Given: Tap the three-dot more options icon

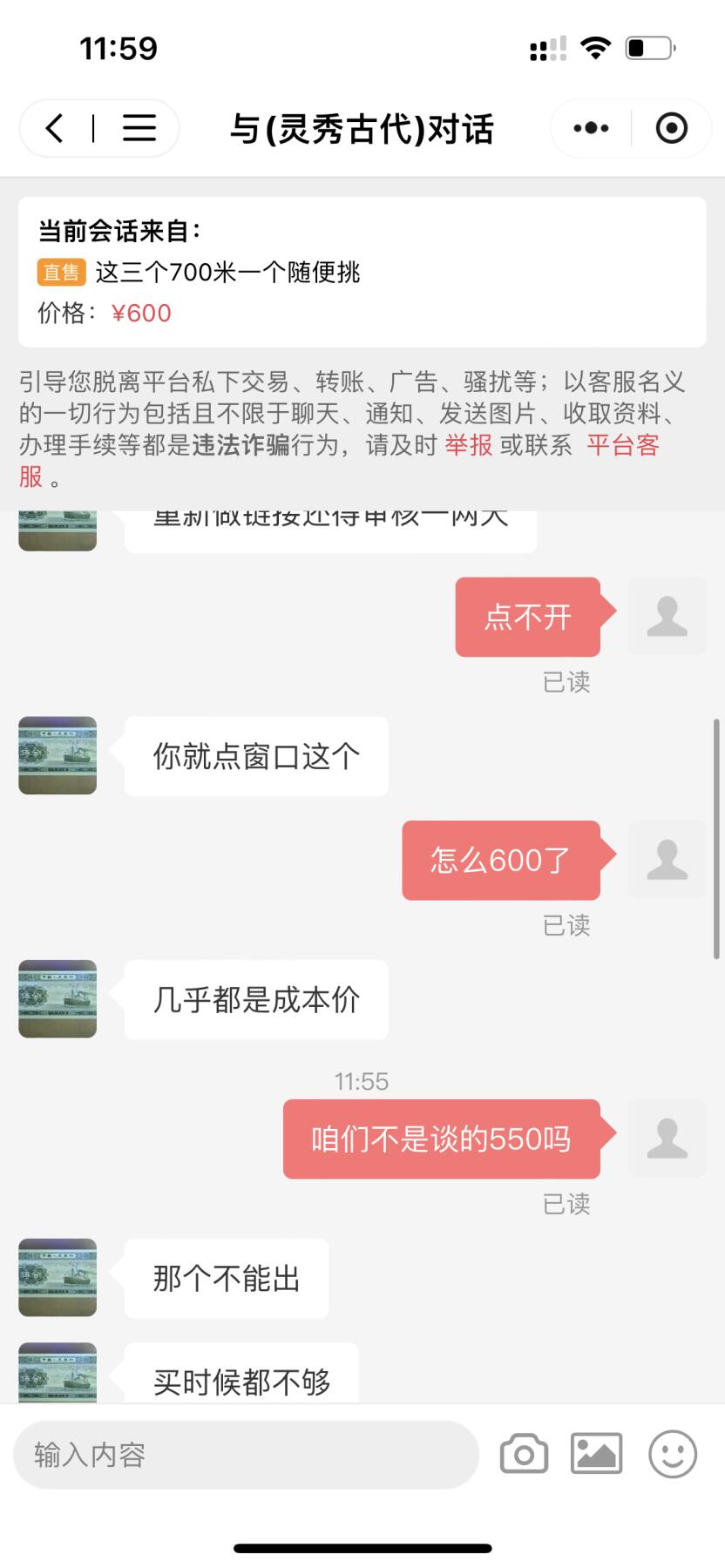Looking at the screenshot, I should click(589, 127).
